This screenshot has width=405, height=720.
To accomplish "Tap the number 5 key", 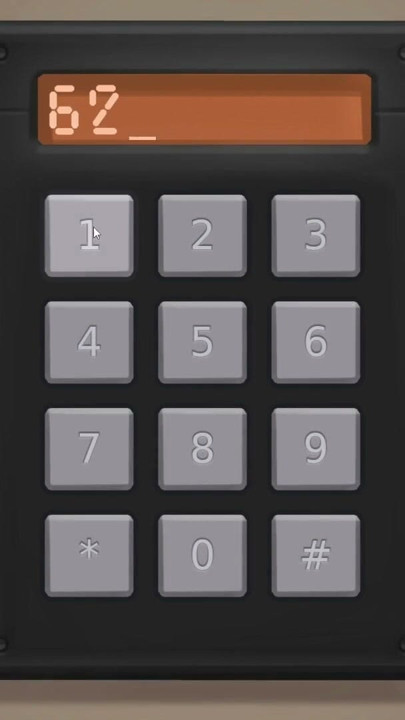I will (202, 342).
